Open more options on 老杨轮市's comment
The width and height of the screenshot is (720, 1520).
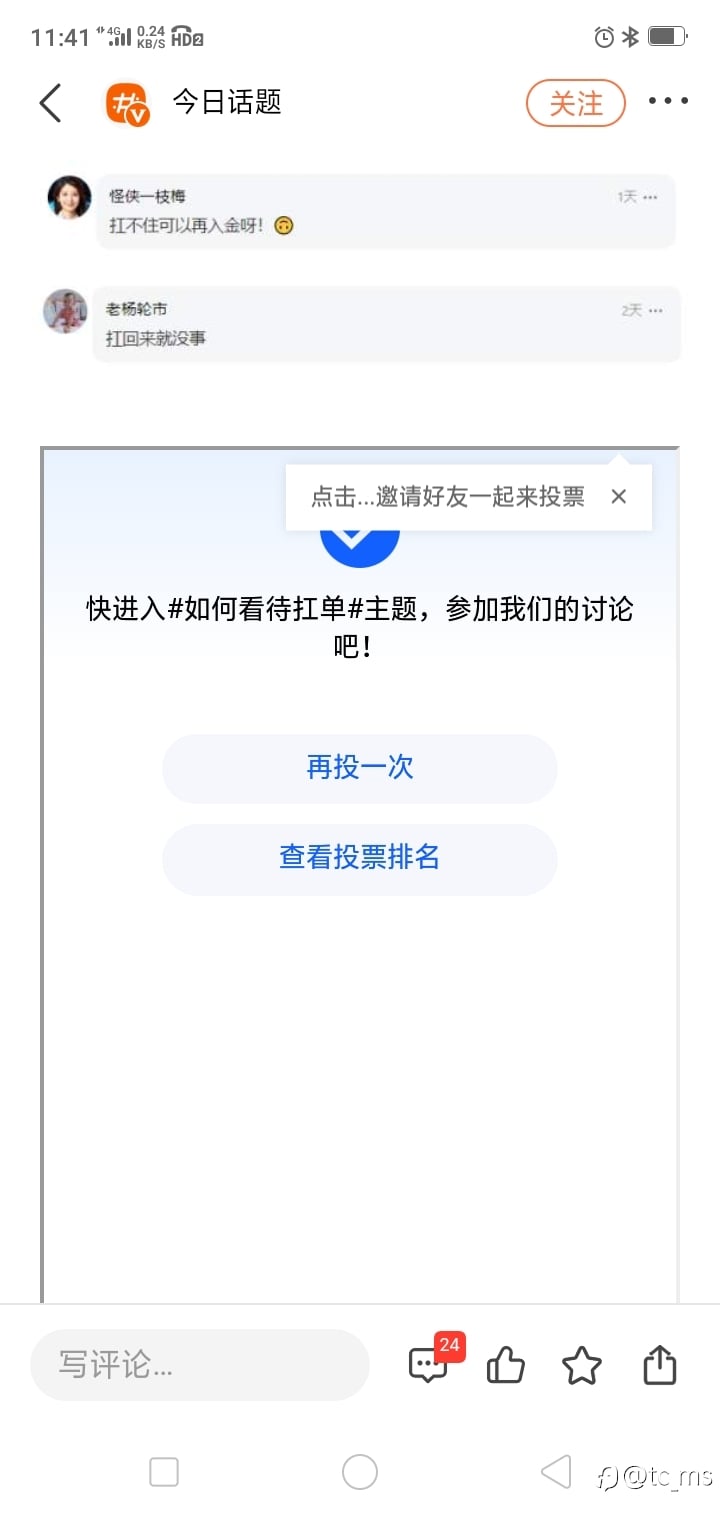(656, 311)
